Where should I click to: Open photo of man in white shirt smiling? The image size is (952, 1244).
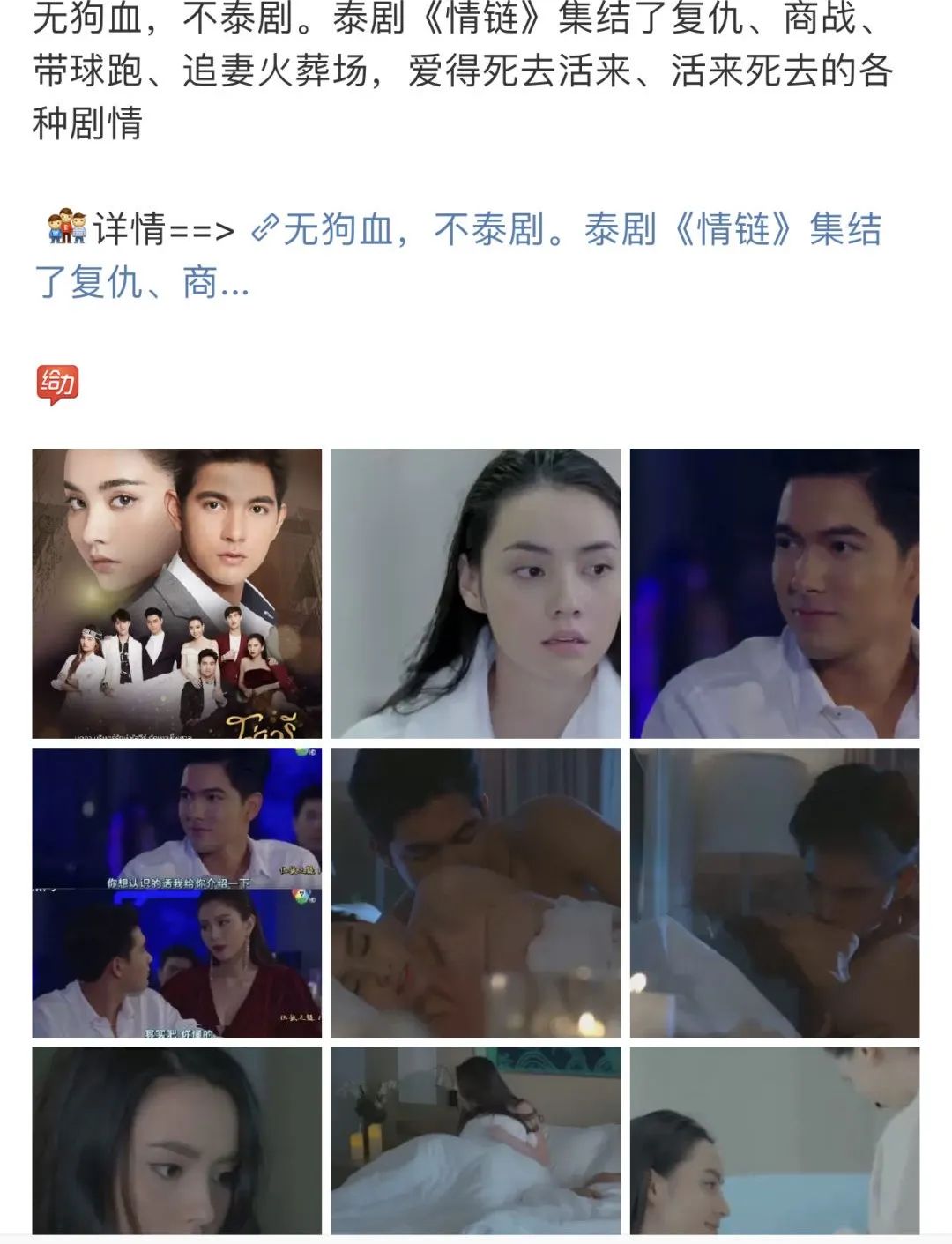[x=774, y=593]
